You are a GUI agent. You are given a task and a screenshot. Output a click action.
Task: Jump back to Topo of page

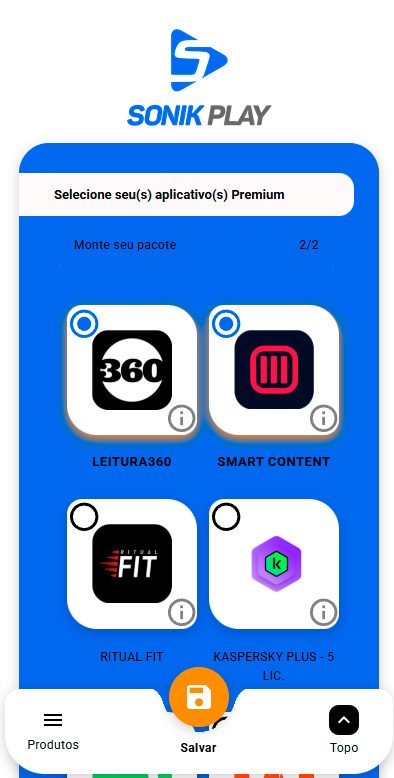pyautogui.click(x=344, y=729)
